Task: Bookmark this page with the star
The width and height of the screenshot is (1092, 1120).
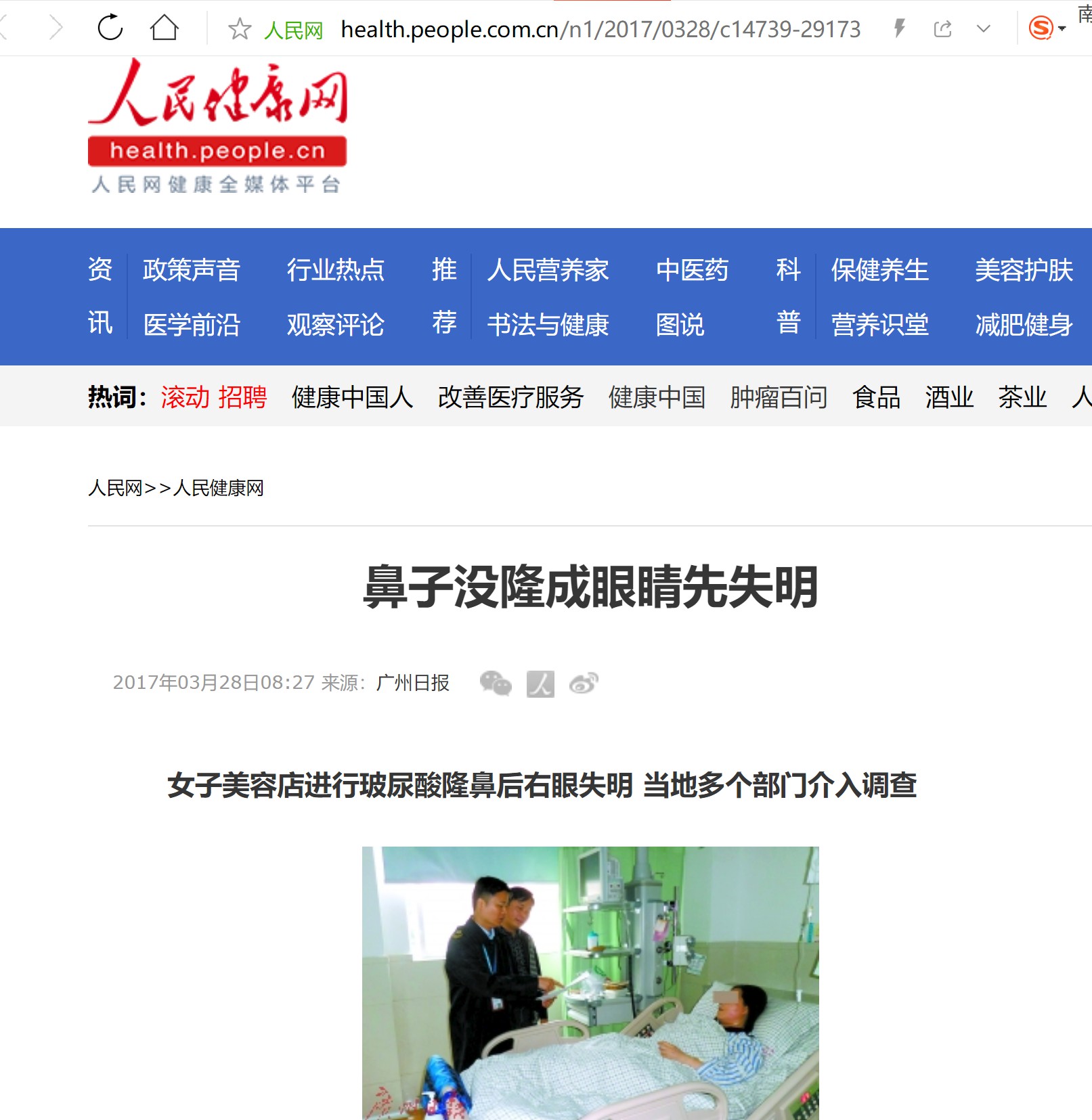Action: 240,29
